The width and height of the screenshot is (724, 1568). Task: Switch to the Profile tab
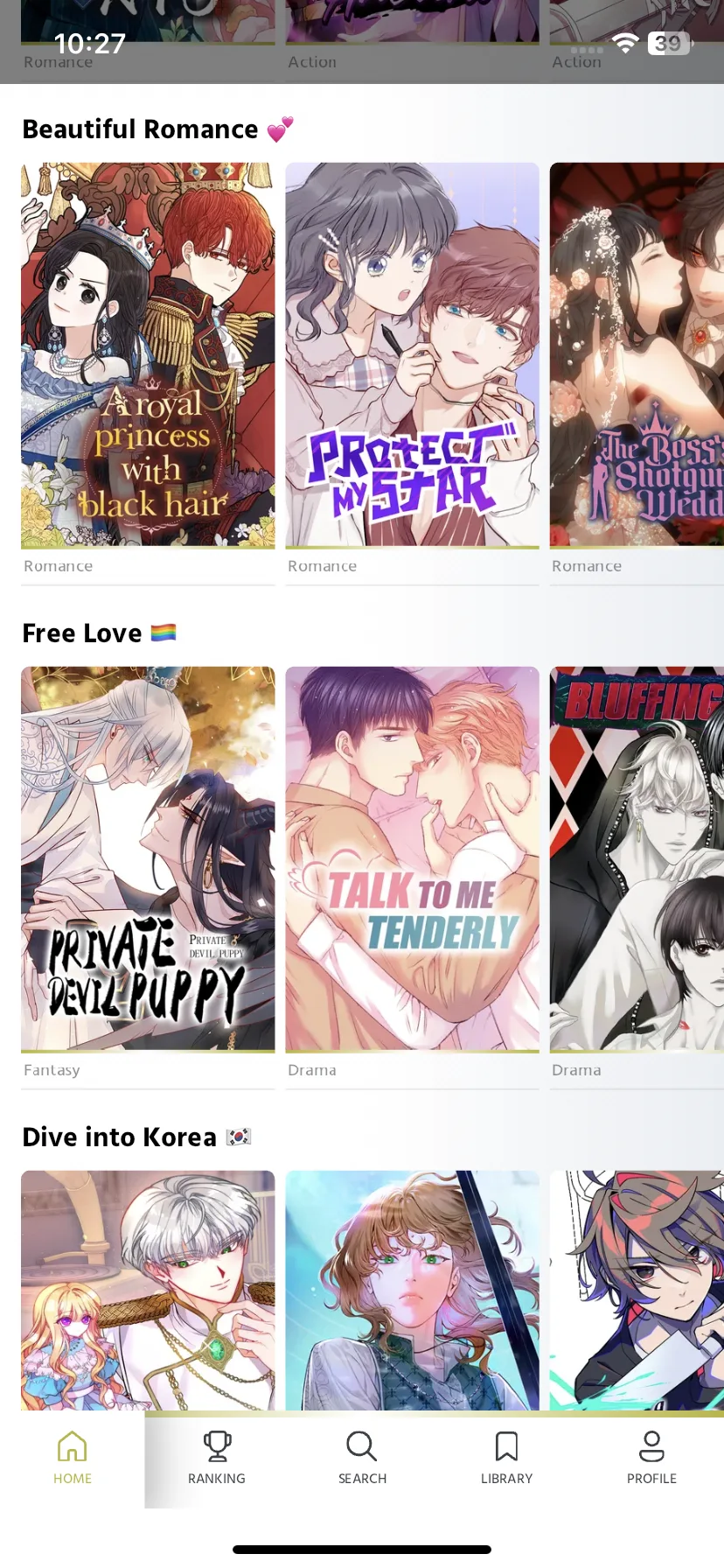[x=651, y=1458]
